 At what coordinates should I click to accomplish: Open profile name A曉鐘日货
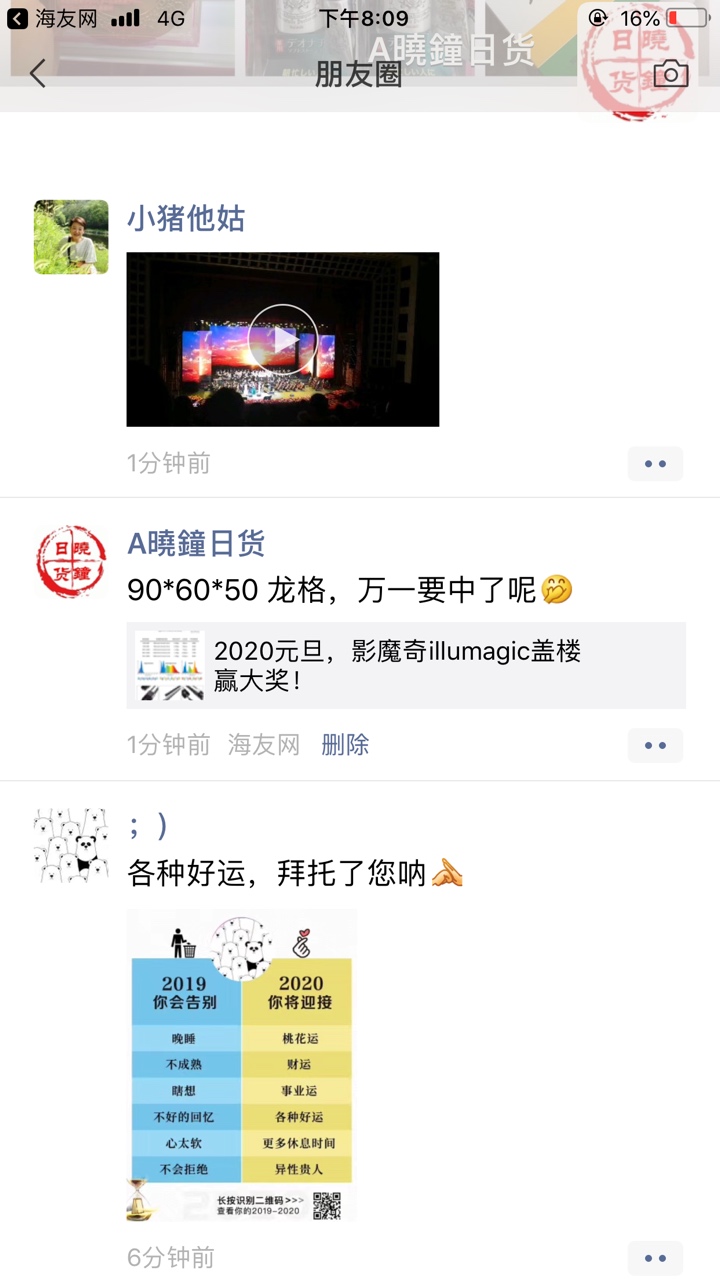(x=196, y=544)
